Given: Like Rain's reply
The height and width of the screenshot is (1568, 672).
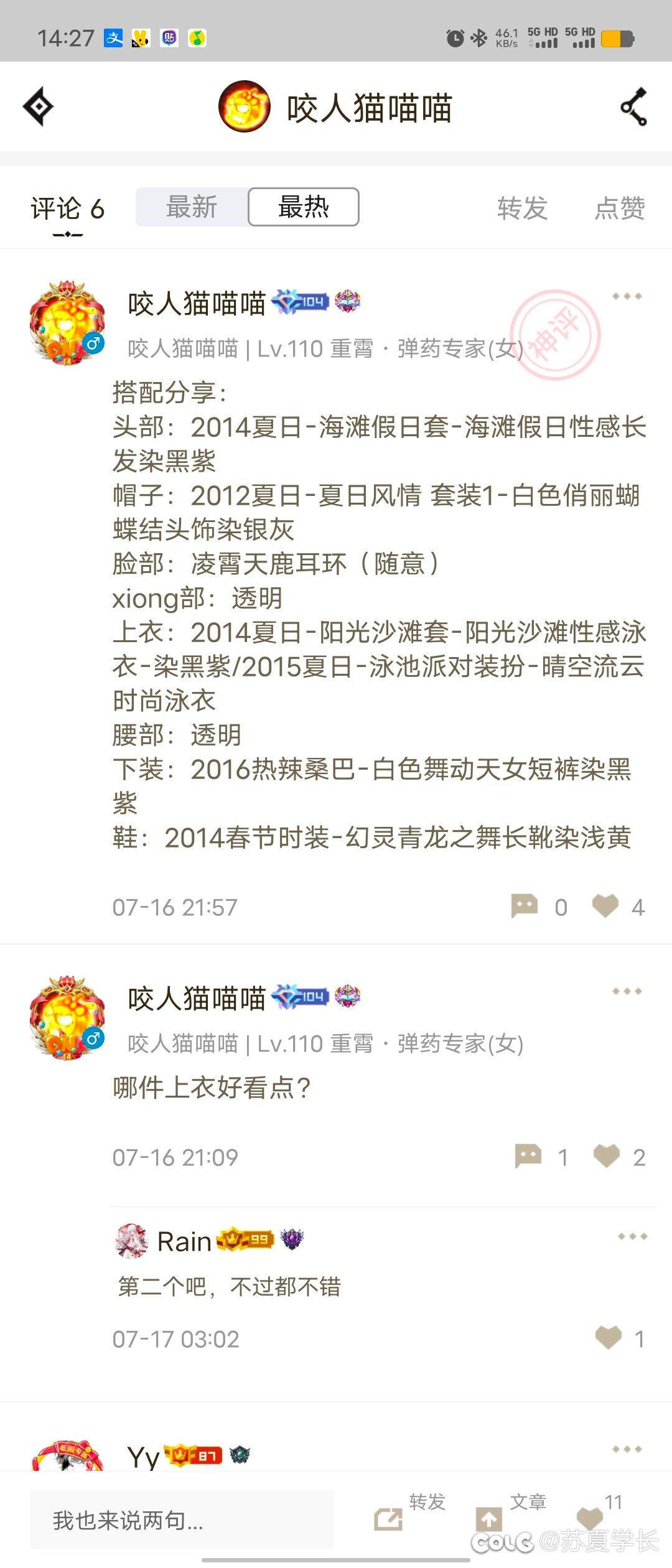Looking at the screenshot, I should coord(609,1337).
